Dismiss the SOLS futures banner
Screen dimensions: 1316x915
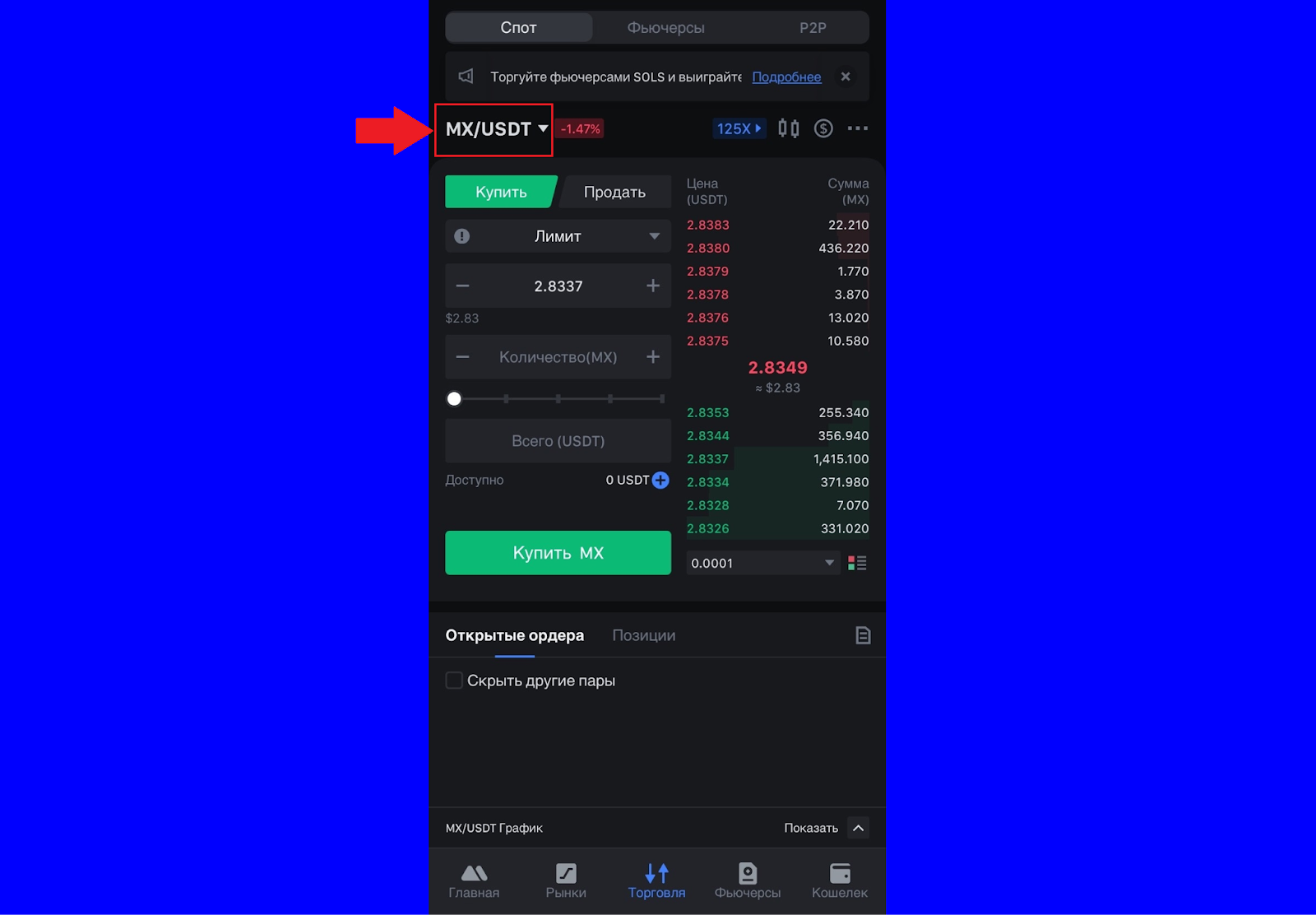pos(845,77)
